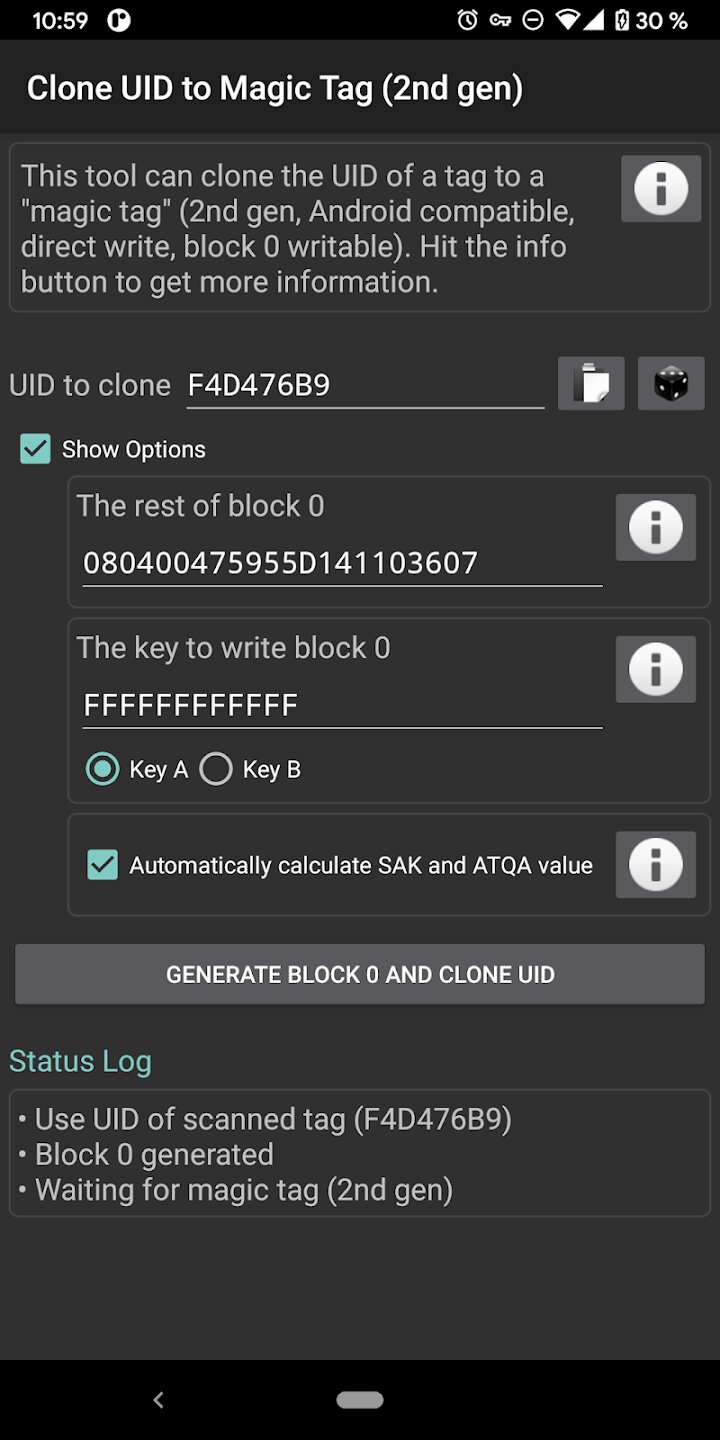Paste UID from the clipboard icon
Screen dimensions: 720x1440
click(x=591, y=383)
